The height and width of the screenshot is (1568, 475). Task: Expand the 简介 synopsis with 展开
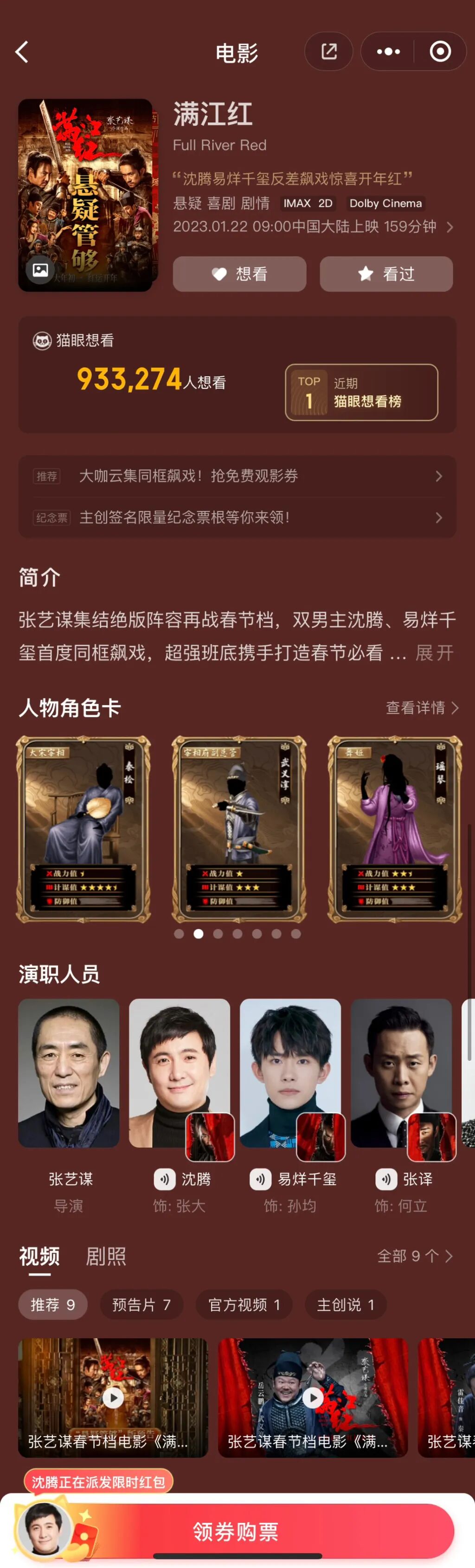coord(434,653)
